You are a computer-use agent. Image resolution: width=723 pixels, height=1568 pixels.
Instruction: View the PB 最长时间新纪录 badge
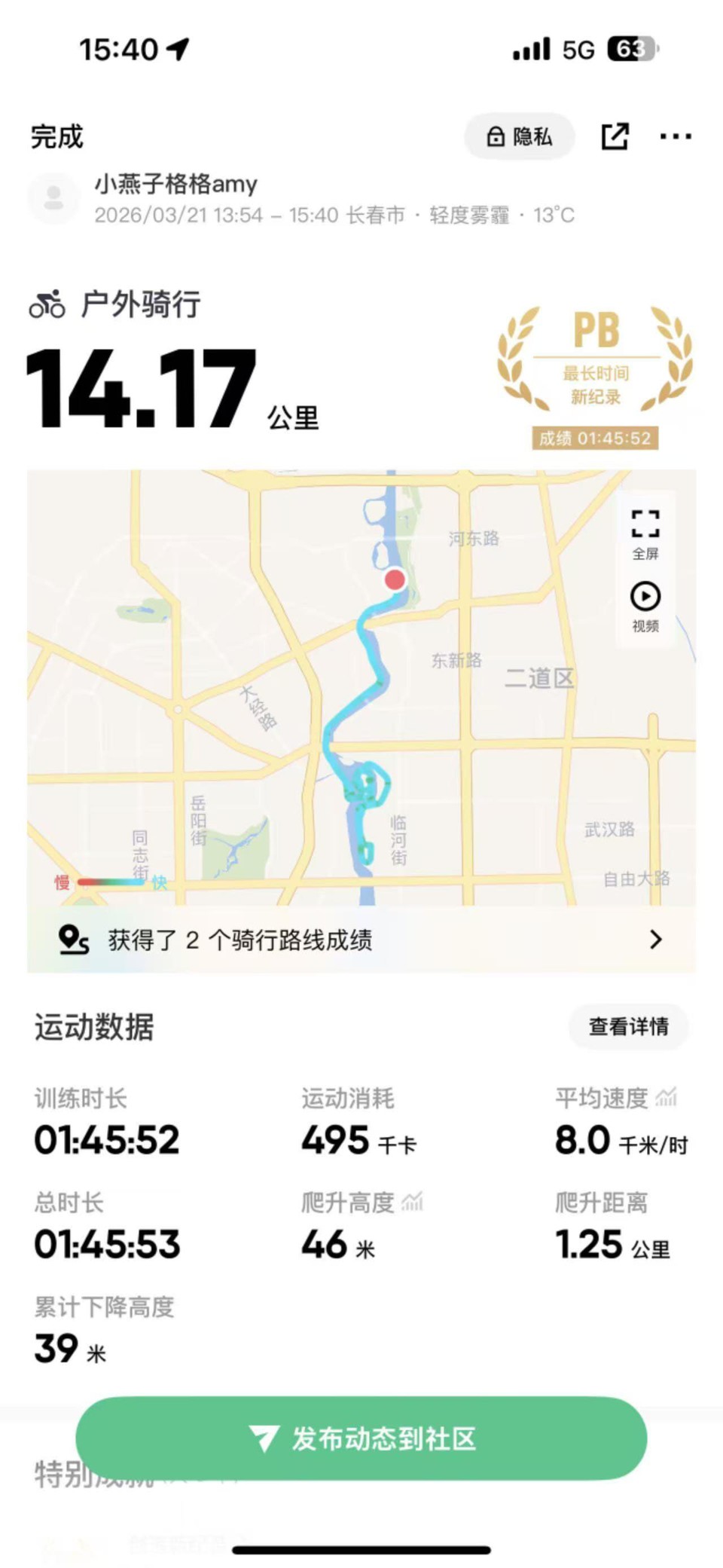tap(595, 376)
